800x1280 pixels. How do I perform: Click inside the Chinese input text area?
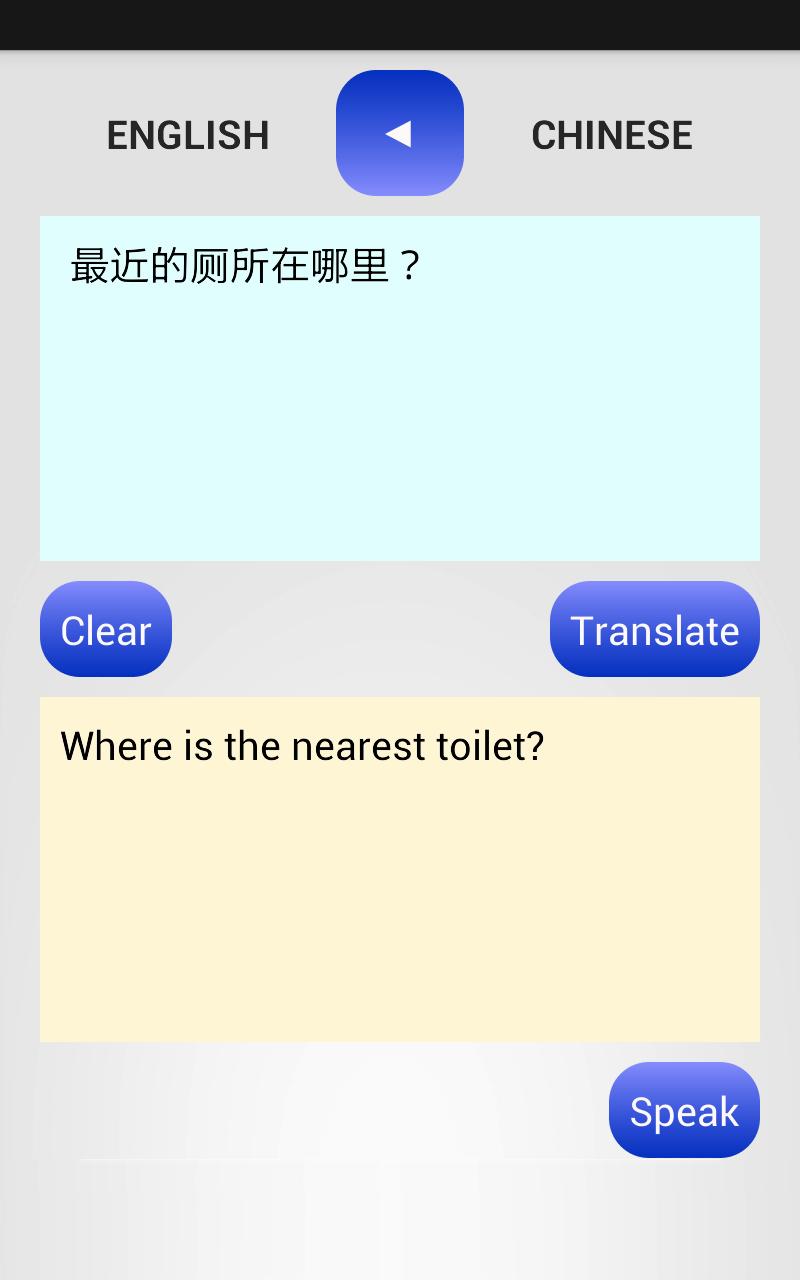point(400,386)
